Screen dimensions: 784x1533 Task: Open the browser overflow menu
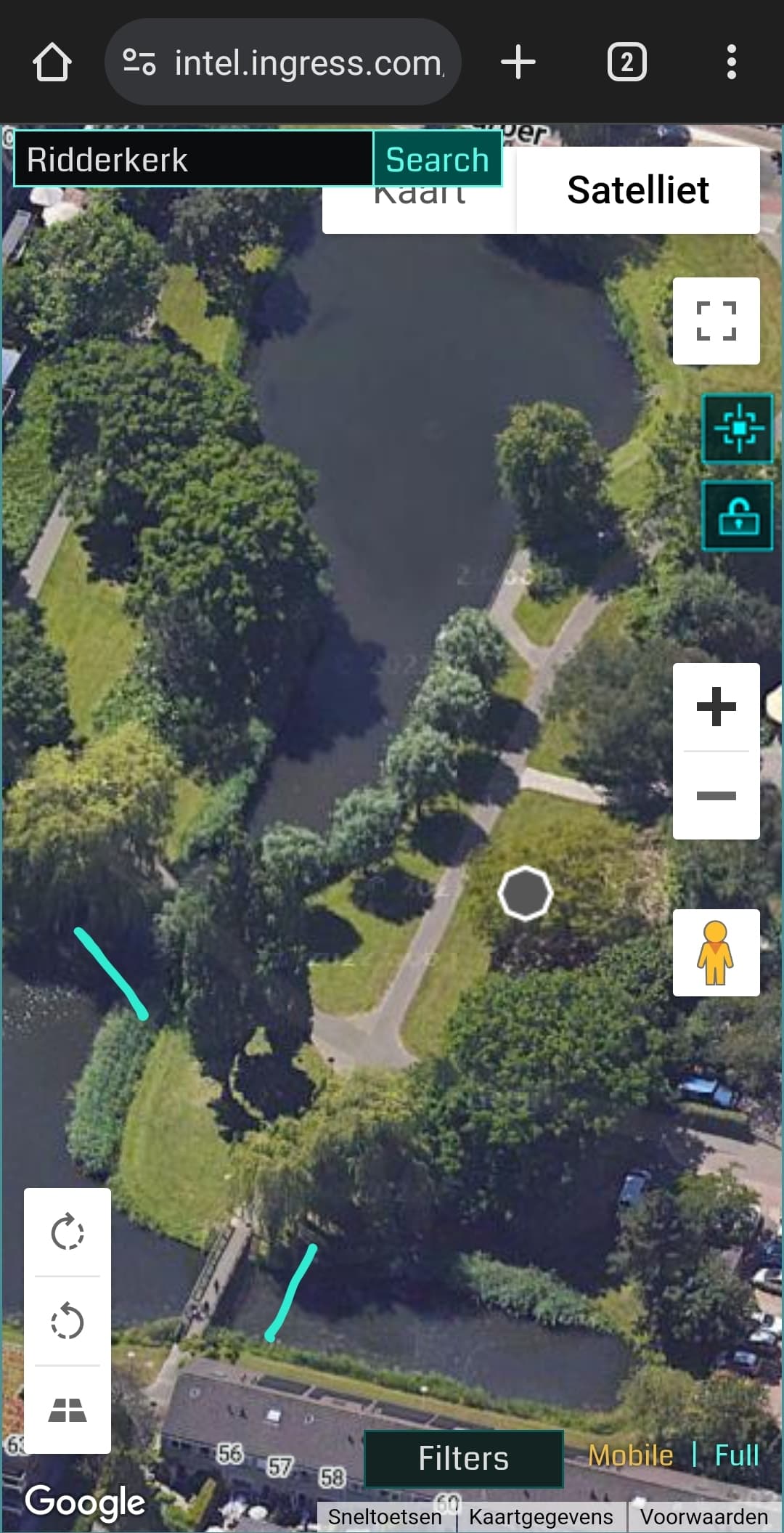pyautogui.click(x=731, y=62)
